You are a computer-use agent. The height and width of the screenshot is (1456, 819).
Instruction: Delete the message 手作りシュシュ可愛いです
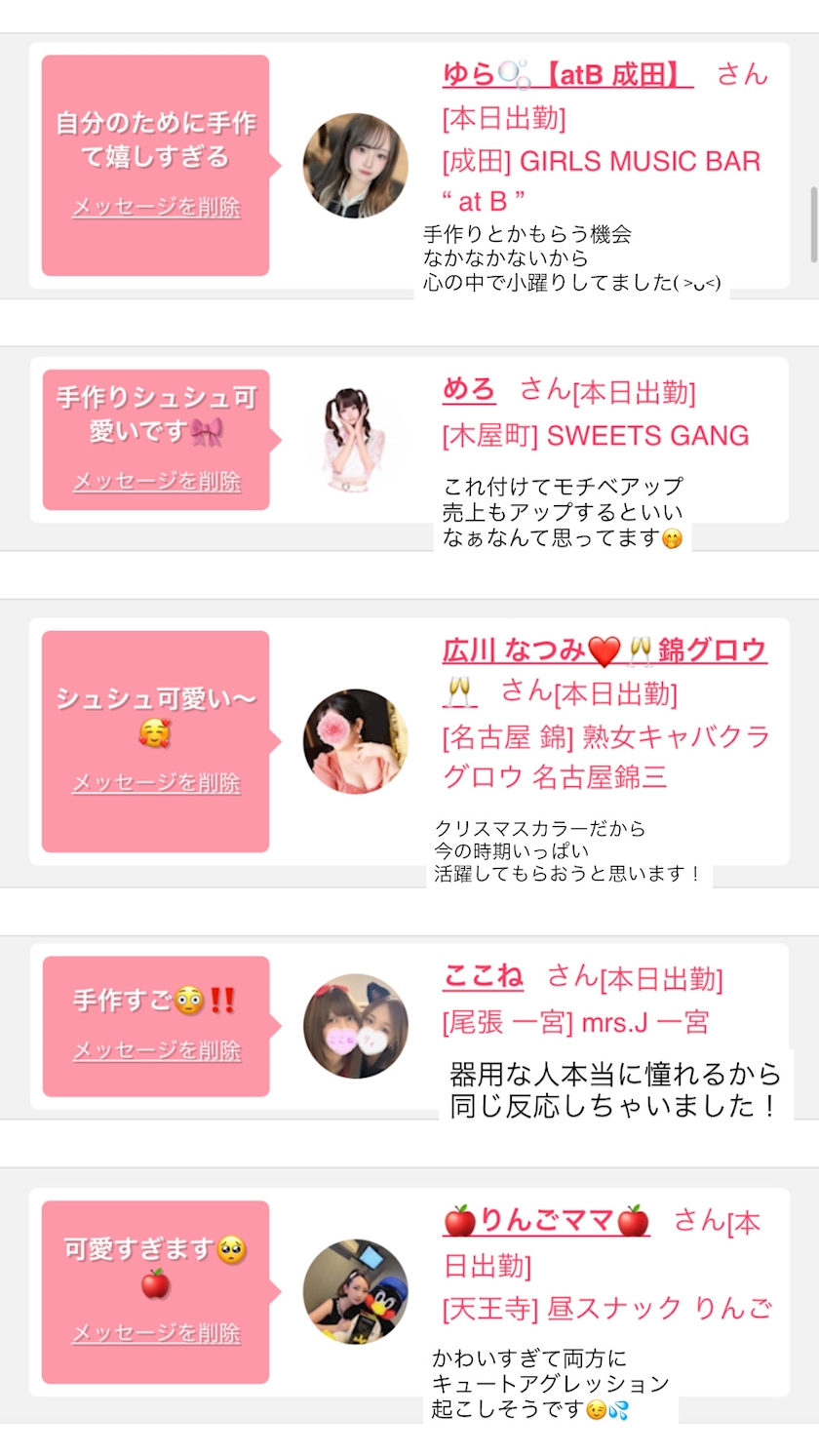tap(156, 482)
